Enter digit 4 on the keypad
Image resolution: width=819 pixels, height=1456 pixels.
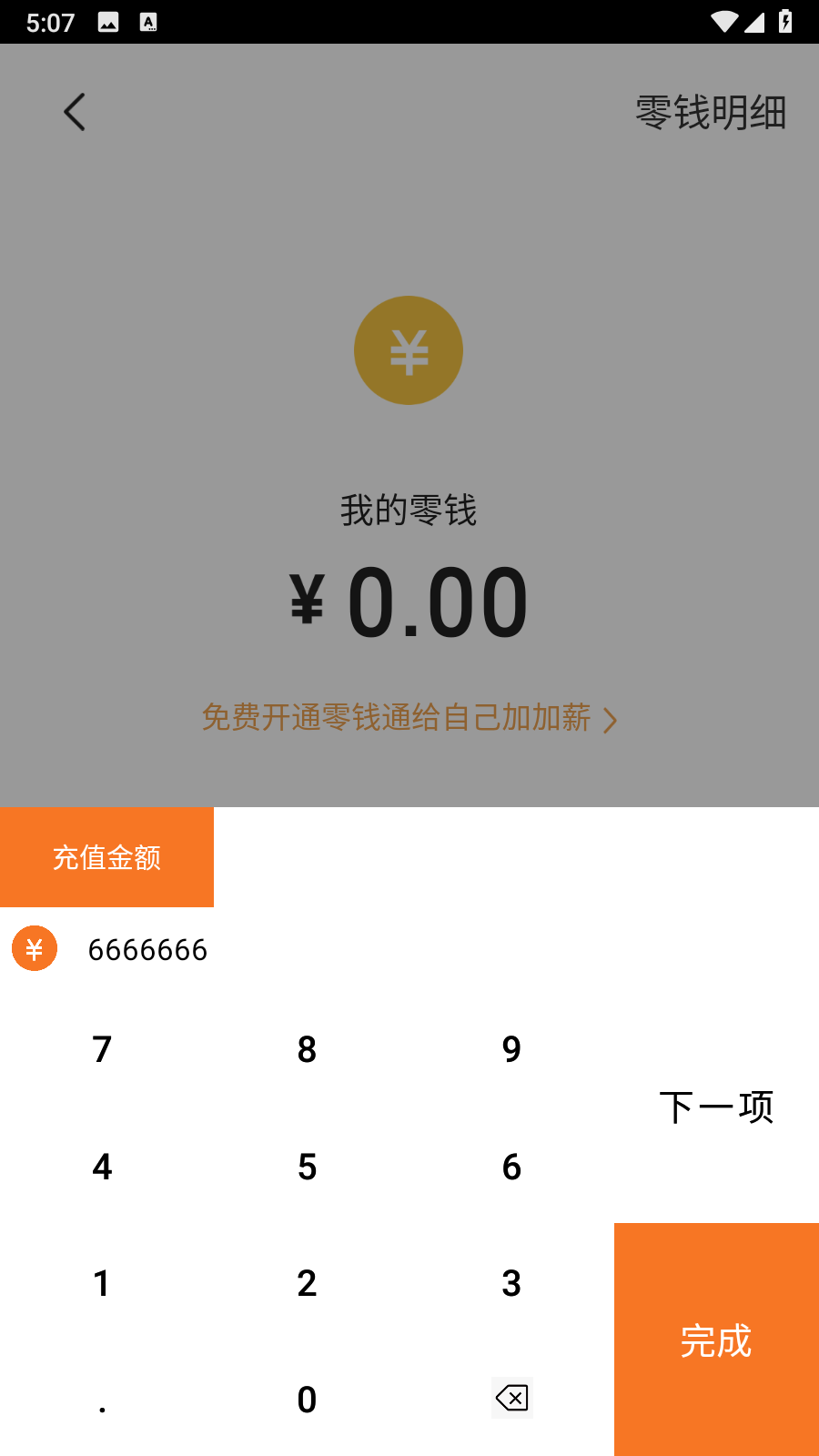[x=102, y=1167]
